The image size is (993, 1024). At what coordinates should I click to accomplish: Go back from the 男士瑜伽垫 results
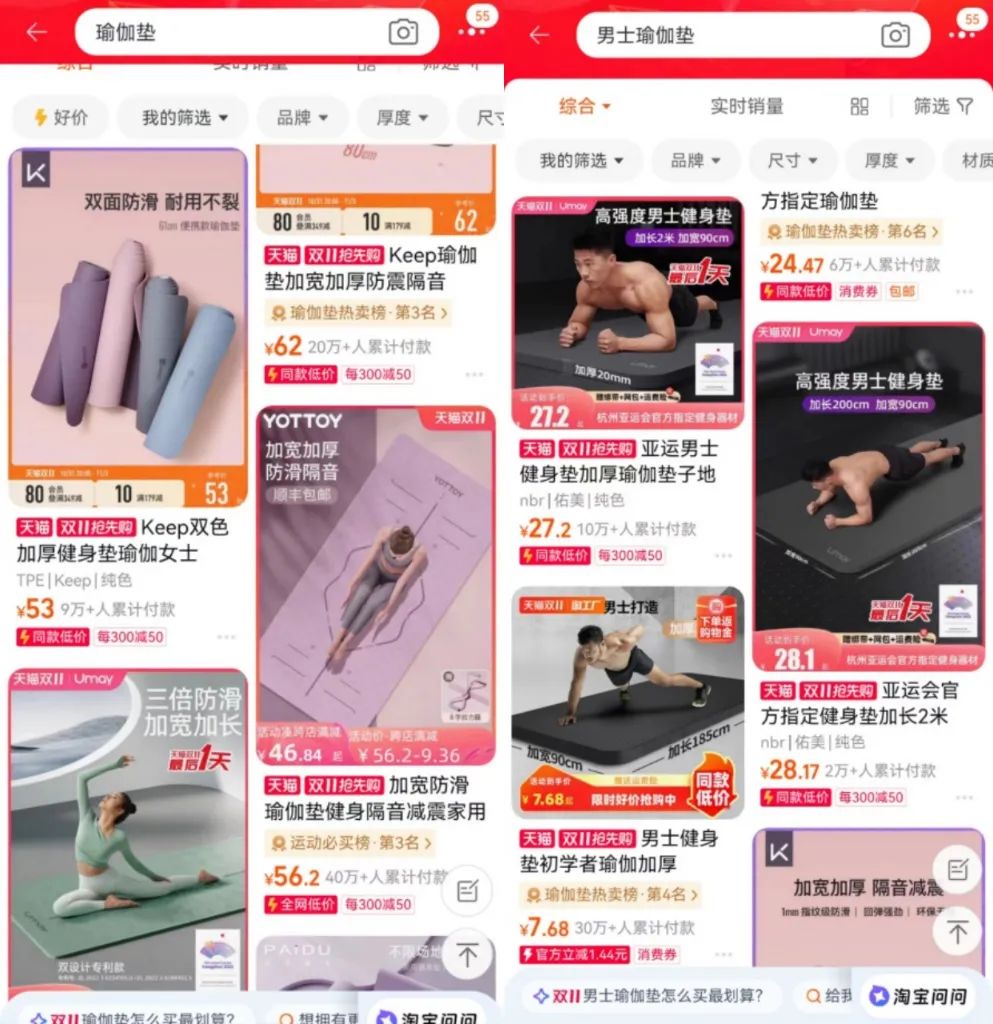coord(539,35)
